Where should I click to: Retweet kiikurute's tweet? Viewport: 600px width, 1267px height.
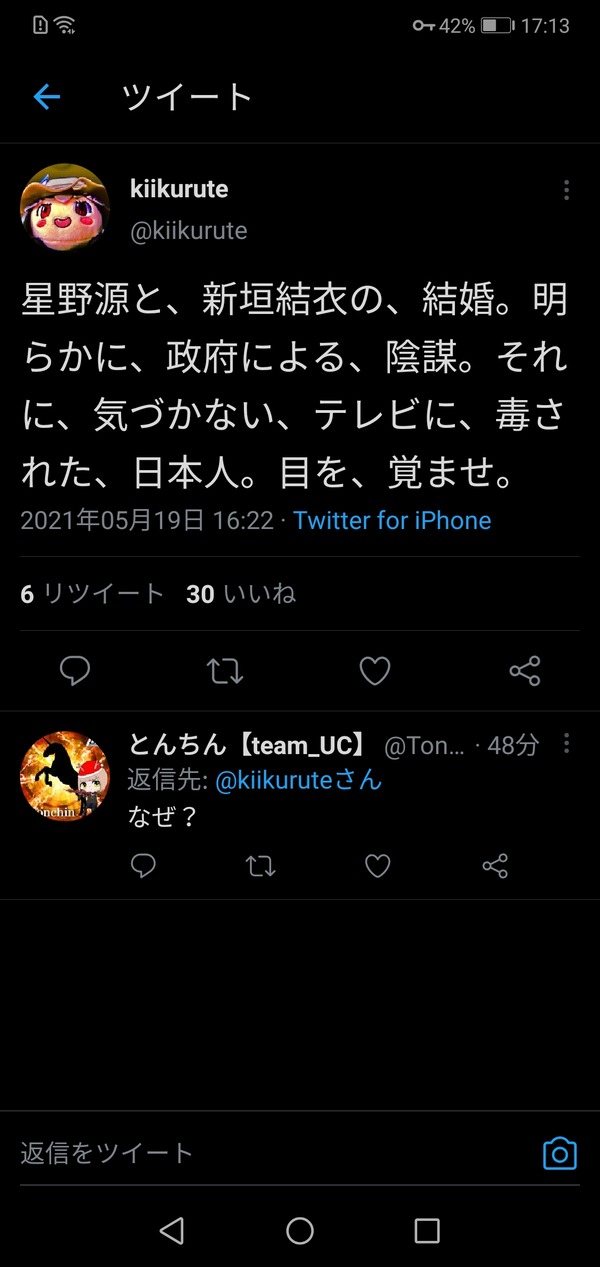[225, 671]
